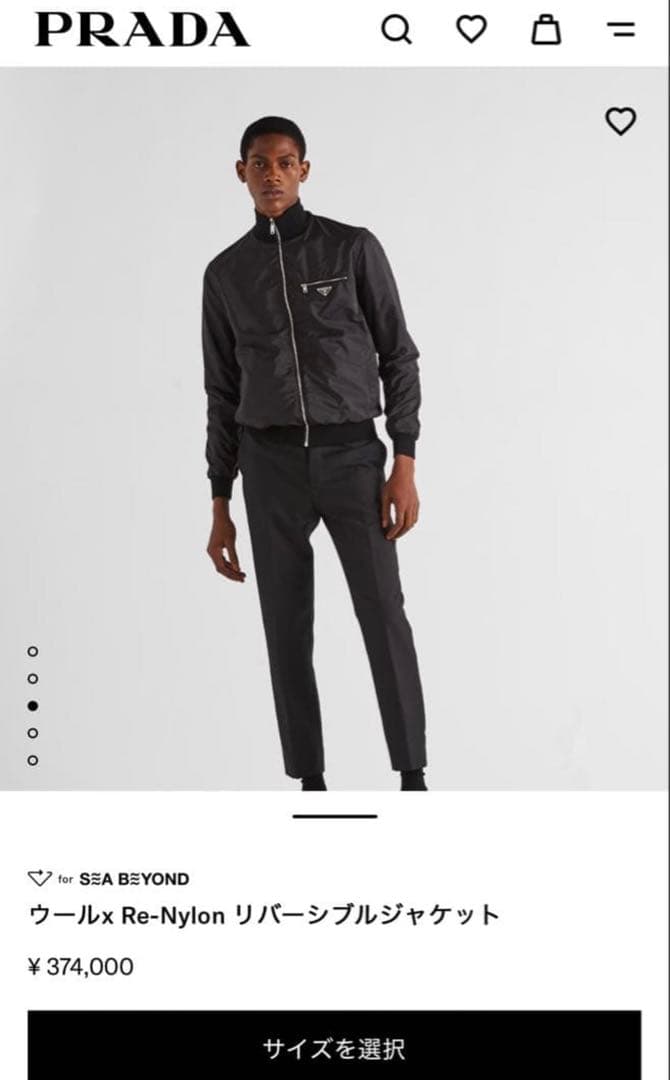
Task: Open the shopping bag
Action: pos(546,31)
